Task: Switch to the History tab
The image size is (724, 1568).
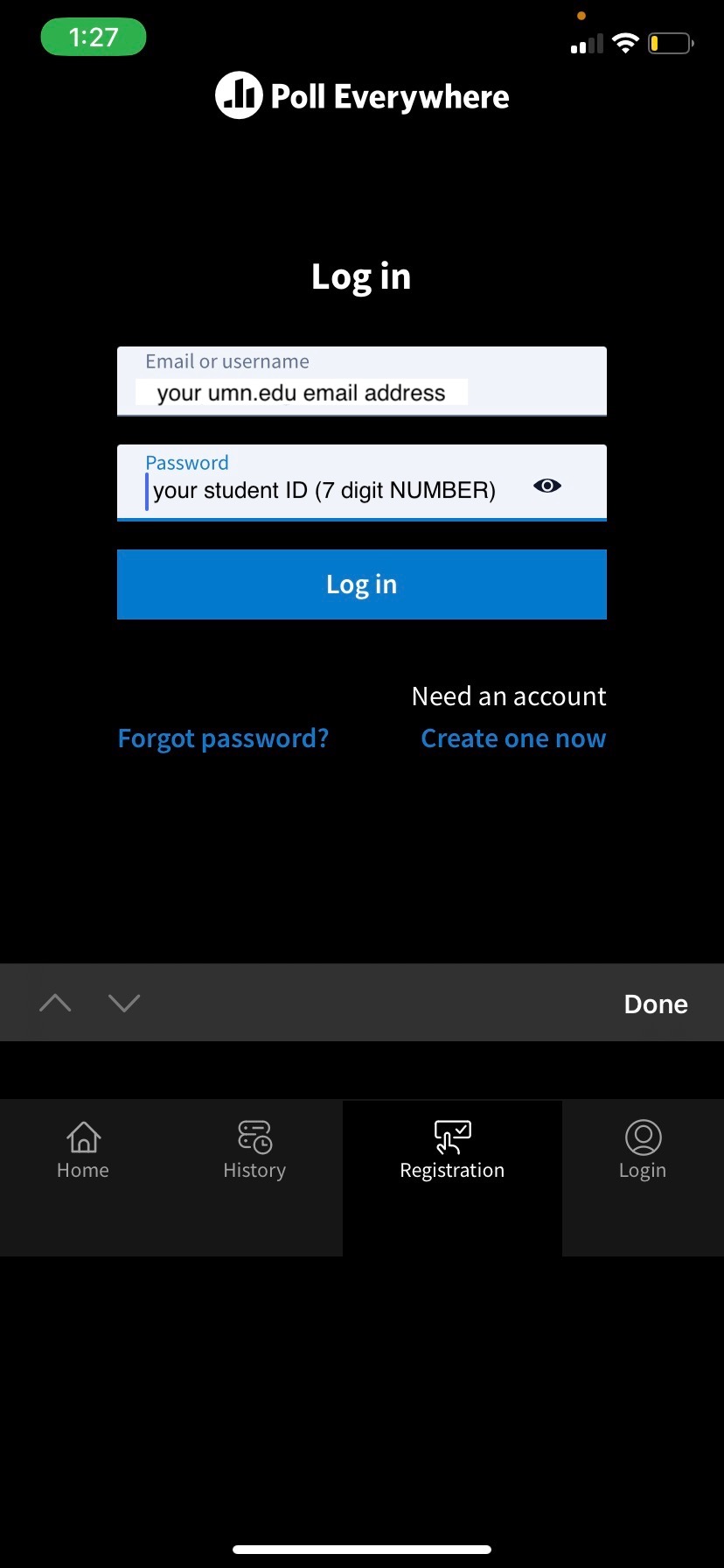Action: [254, 1150]
